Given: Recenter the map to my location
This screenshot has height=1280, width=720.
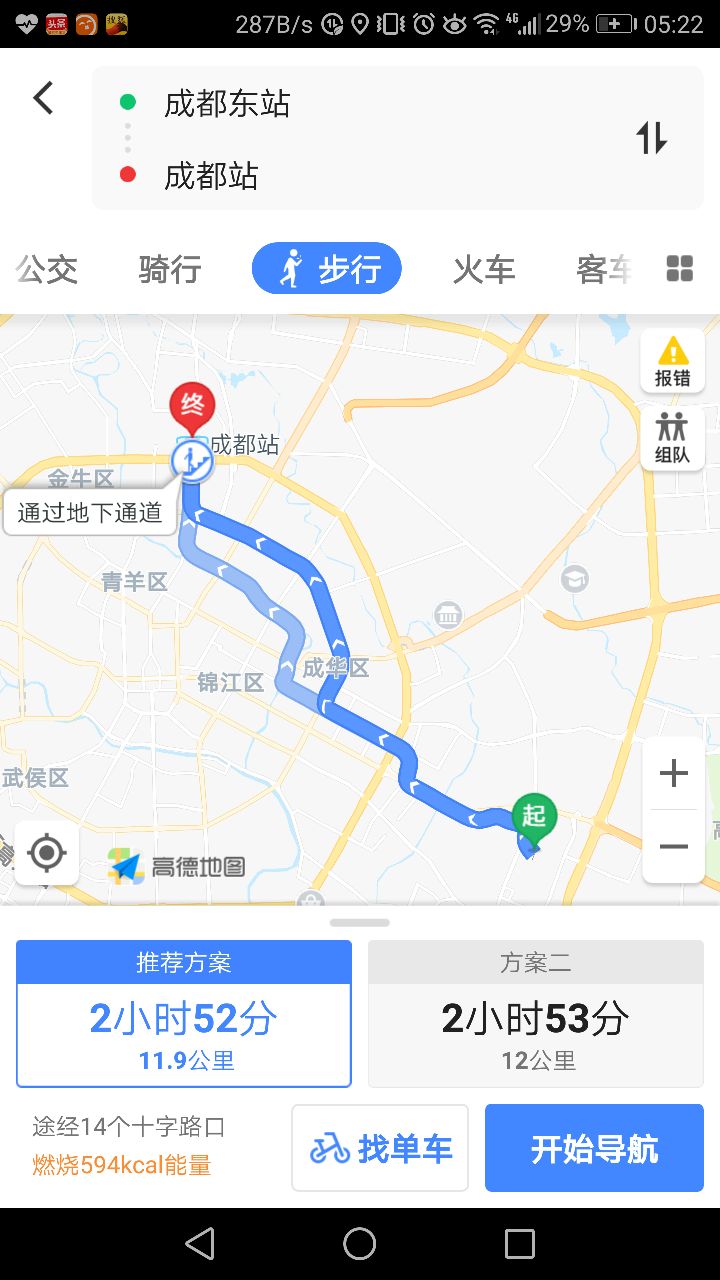Looking at the screenshot, I should 47,853.
